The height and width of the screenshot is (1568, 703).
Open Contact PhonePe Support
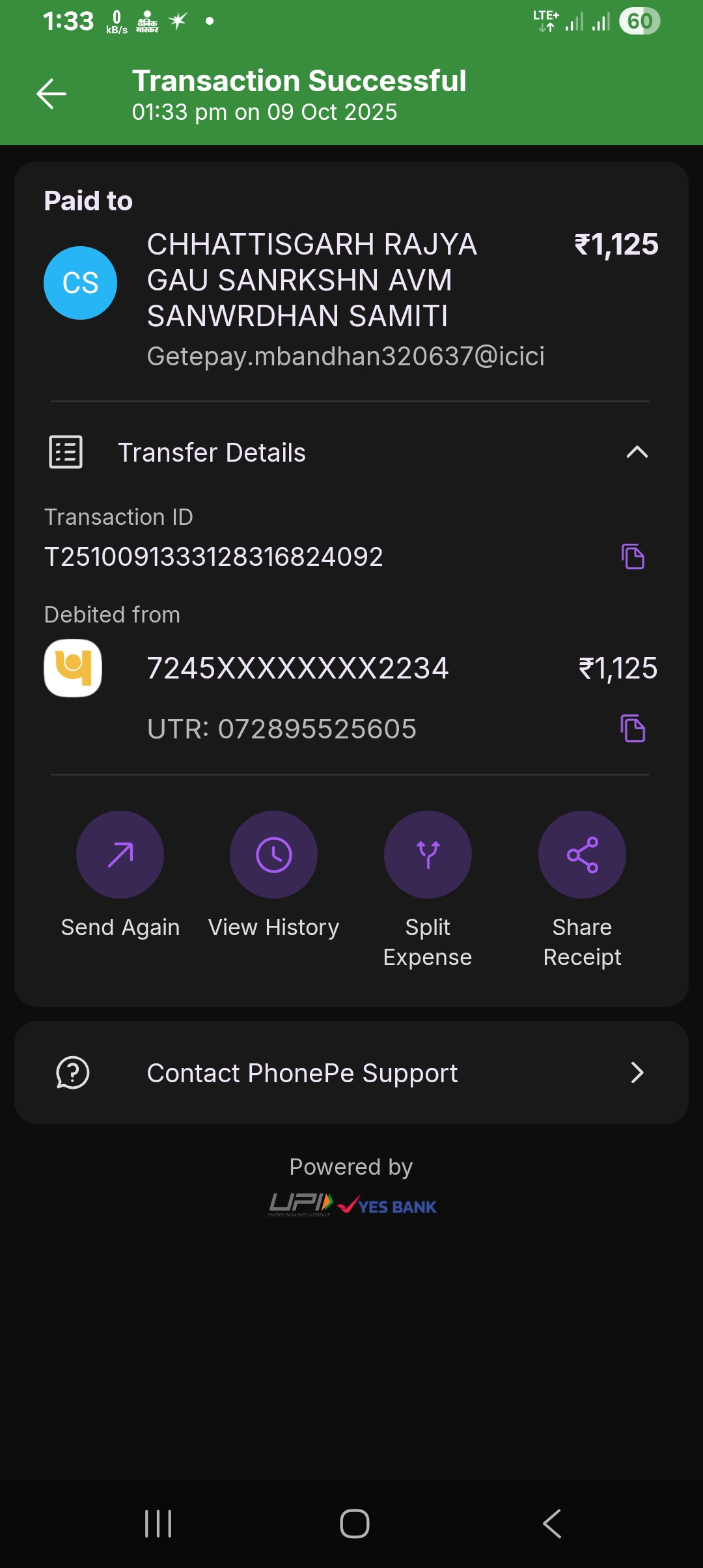tap(351, 1072)
